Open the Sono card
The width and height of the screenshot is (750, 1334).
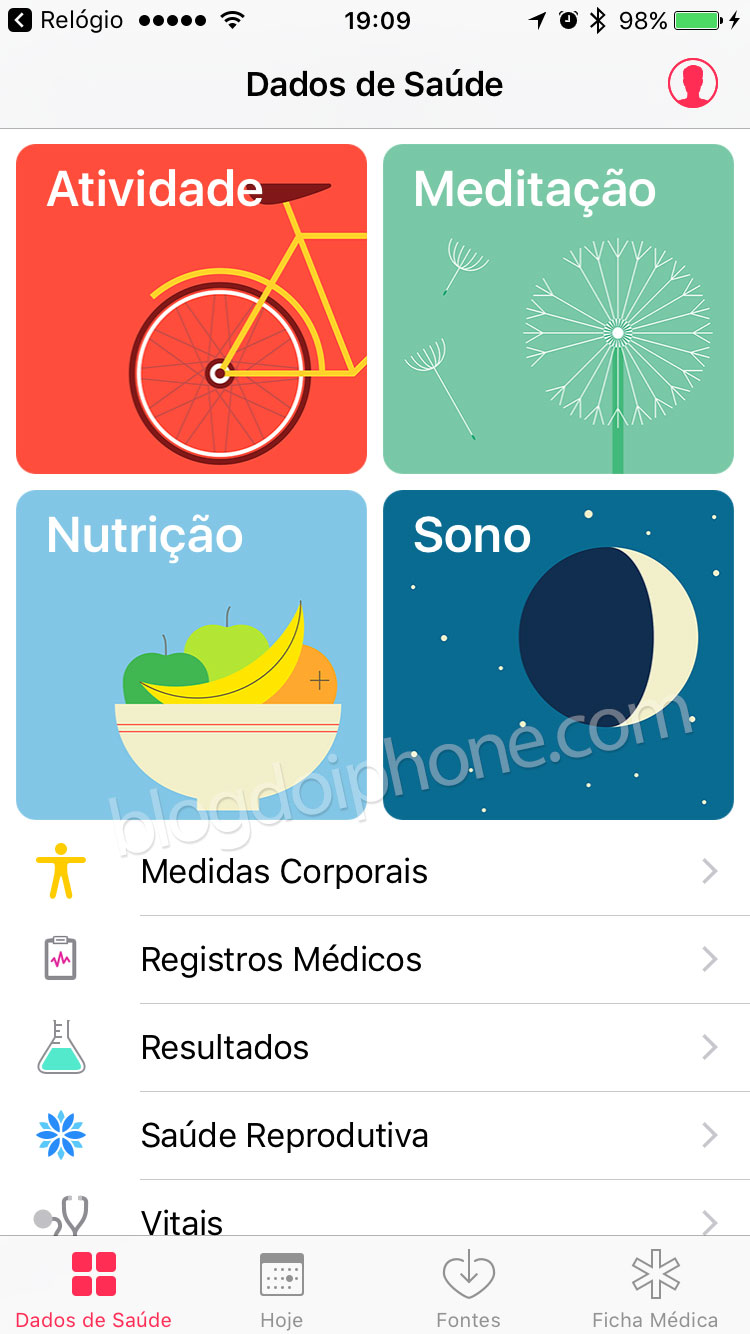coord(559,655)
